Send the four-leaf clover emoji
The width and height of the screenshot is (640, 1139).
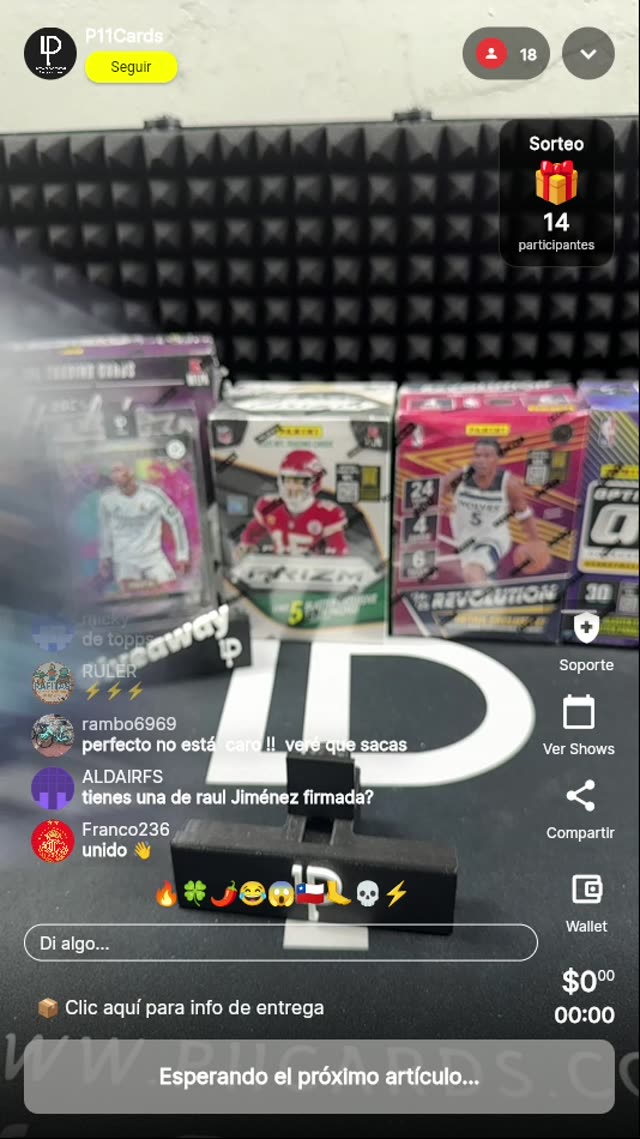[x=194, y=893]
